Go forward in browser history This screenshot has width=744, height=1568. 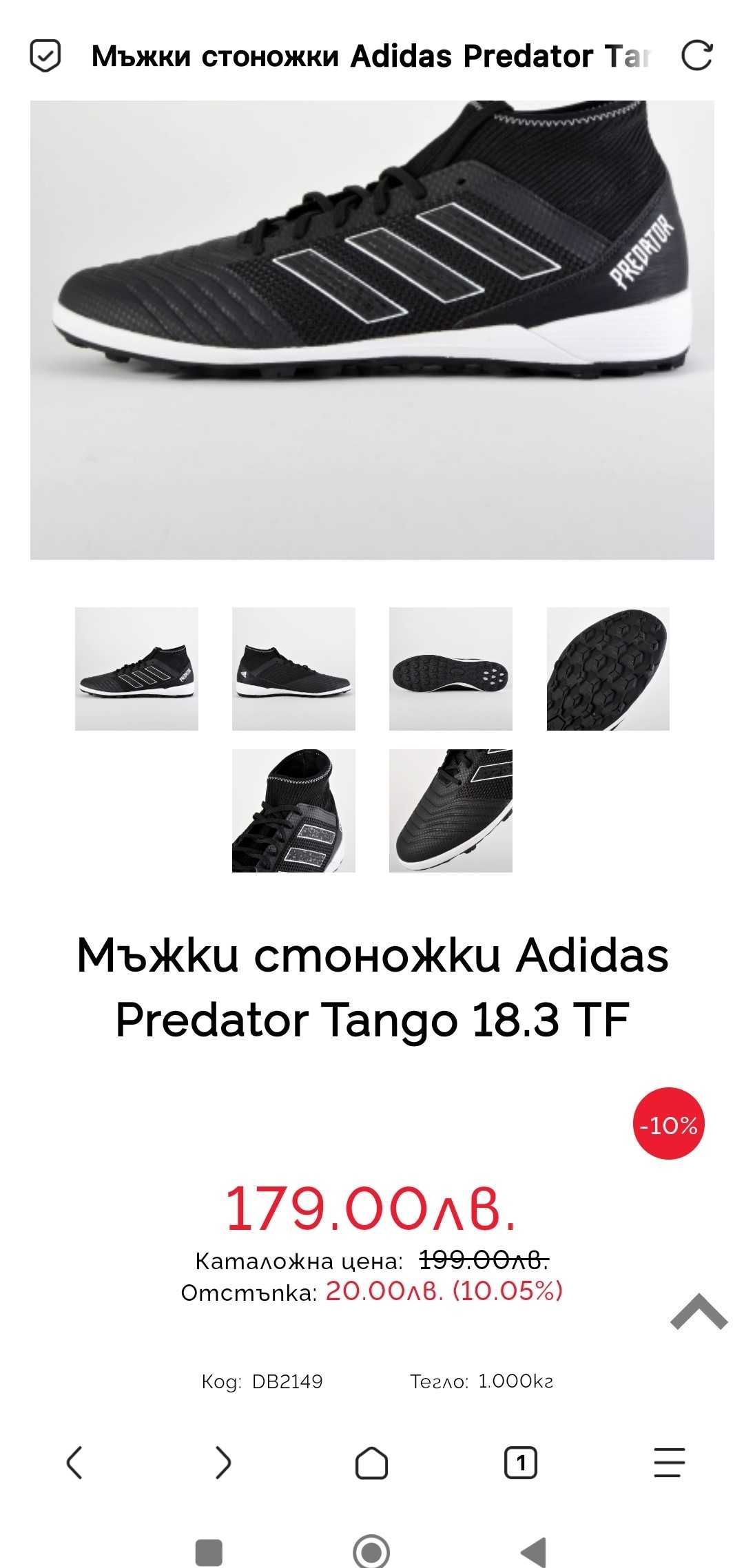pos(223,1462)
